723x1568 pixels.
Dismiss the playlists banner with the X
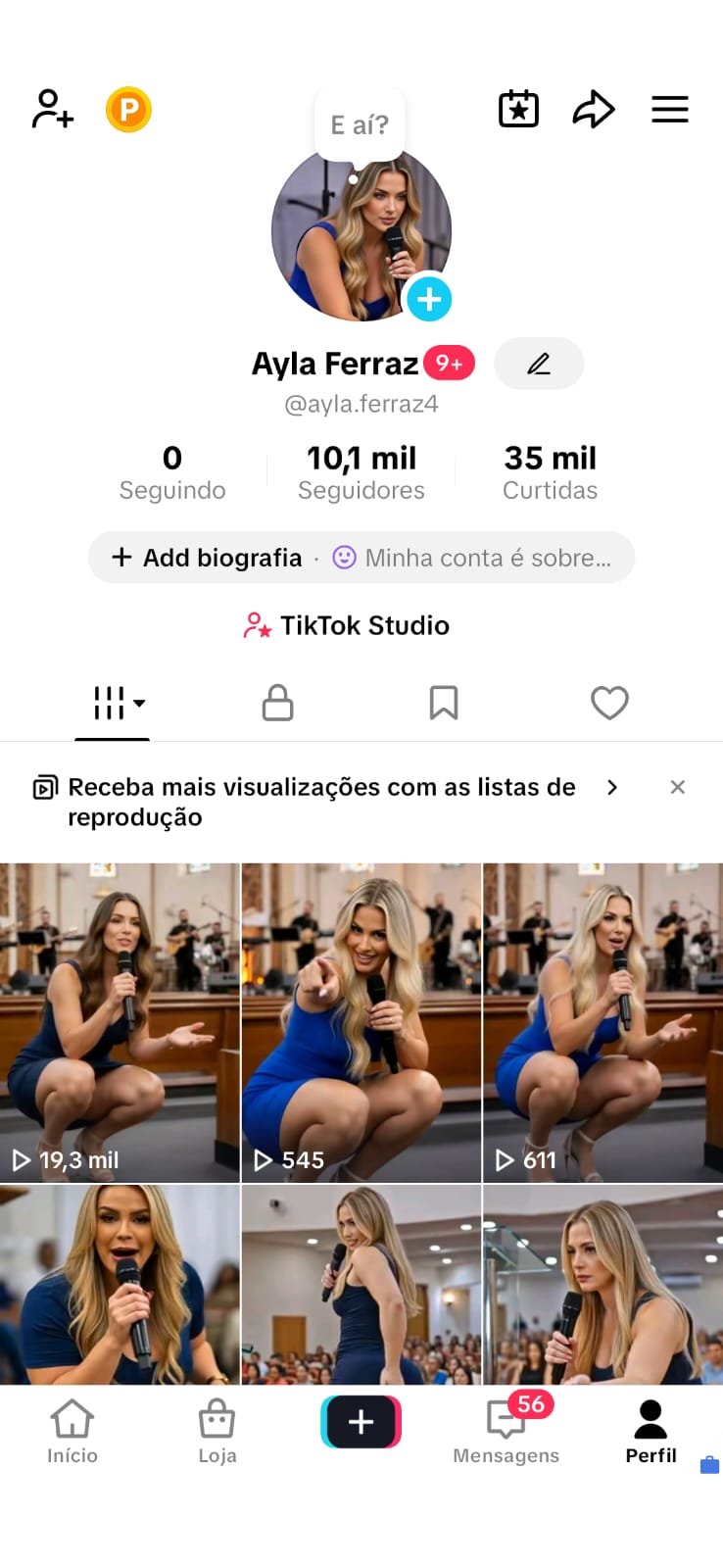pos(677,787)
